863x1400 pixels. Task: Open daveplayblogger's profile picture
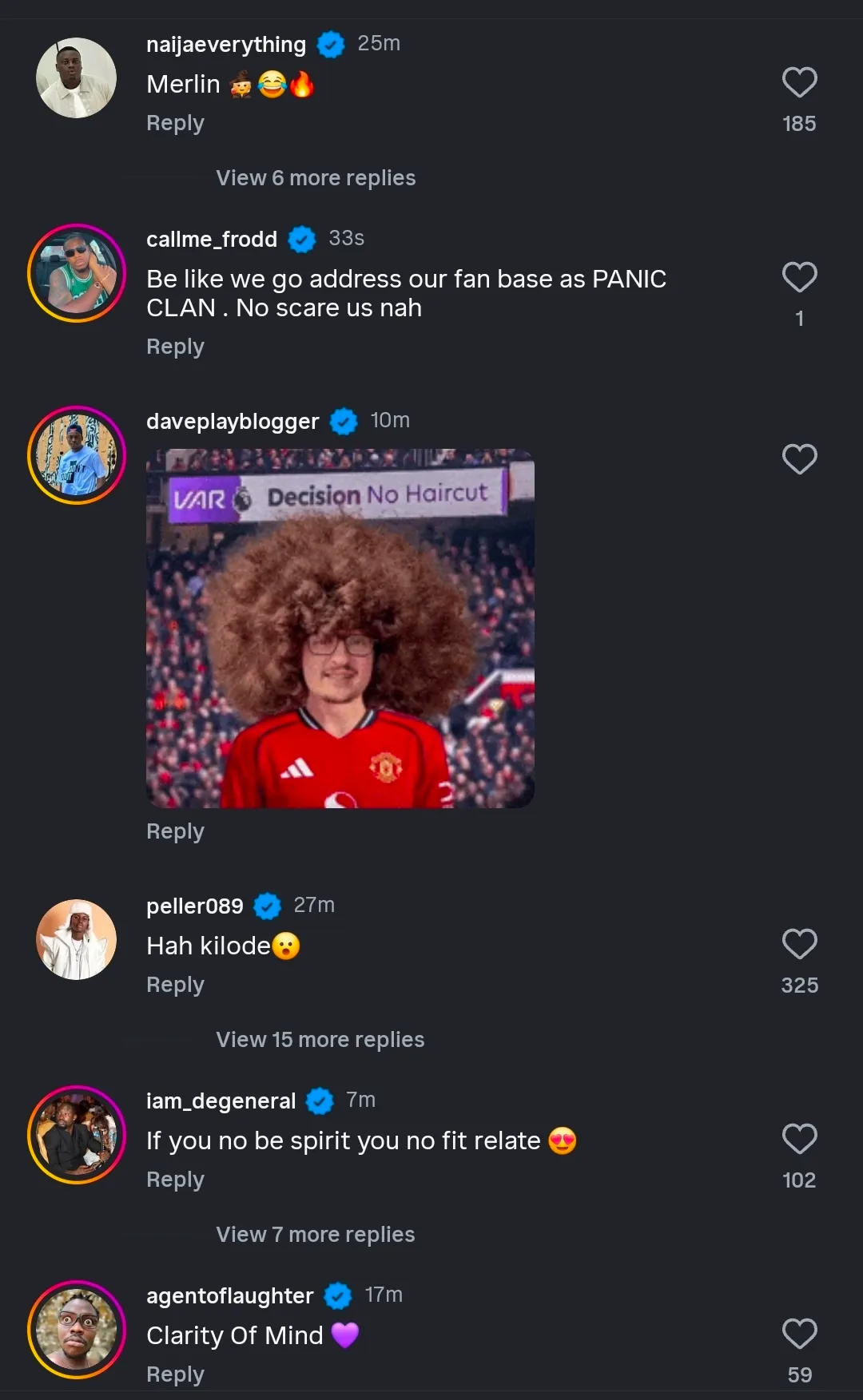click(x=77, y=455)
